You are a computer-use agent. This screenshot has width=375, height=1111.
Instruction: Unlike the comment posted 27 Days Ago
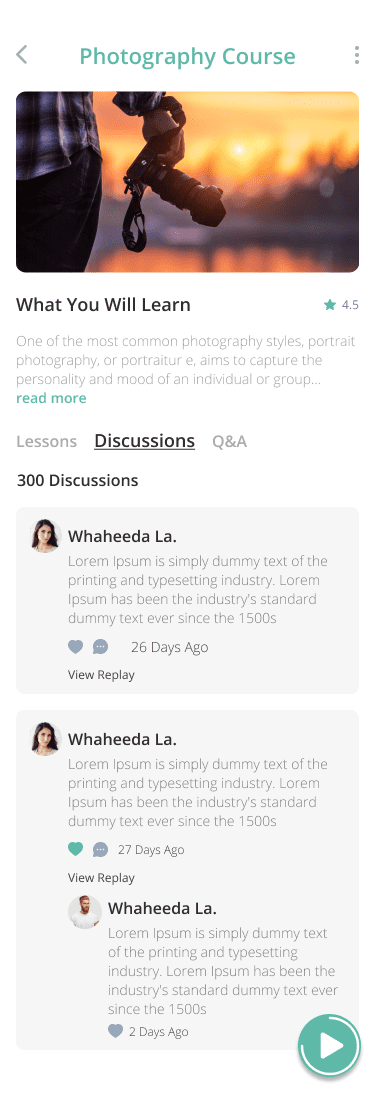point(75,849)
